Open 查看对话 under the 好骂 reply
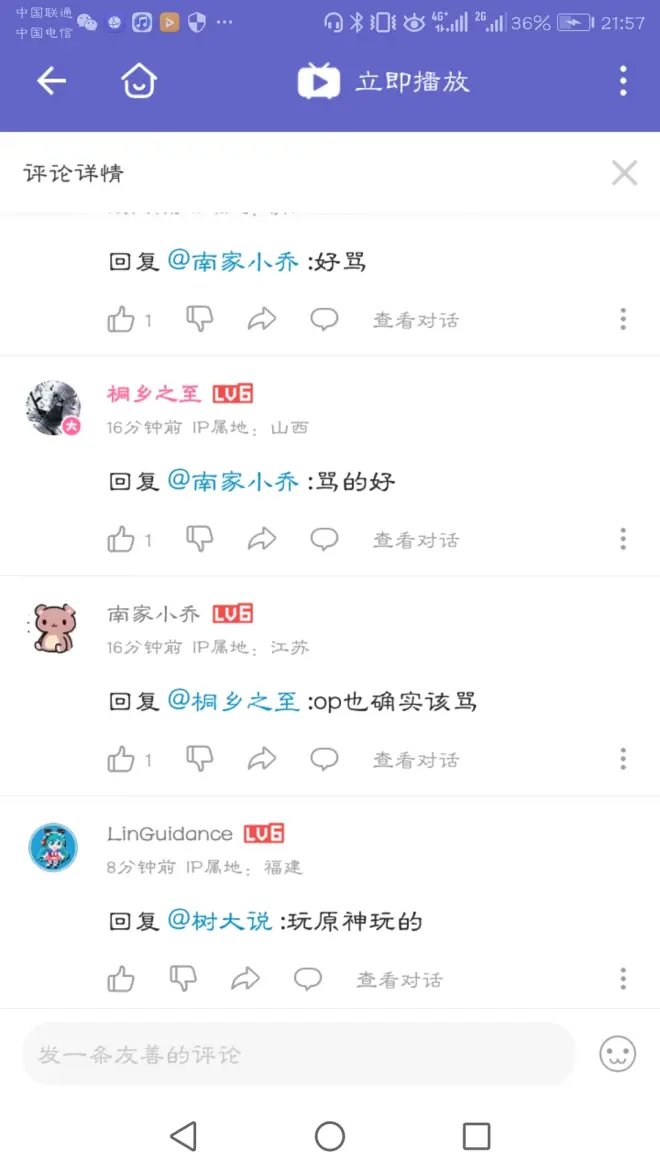Image resolution: width=660 pixels, height=1173 pixels. pyautogui.click(x=416, y=320)
